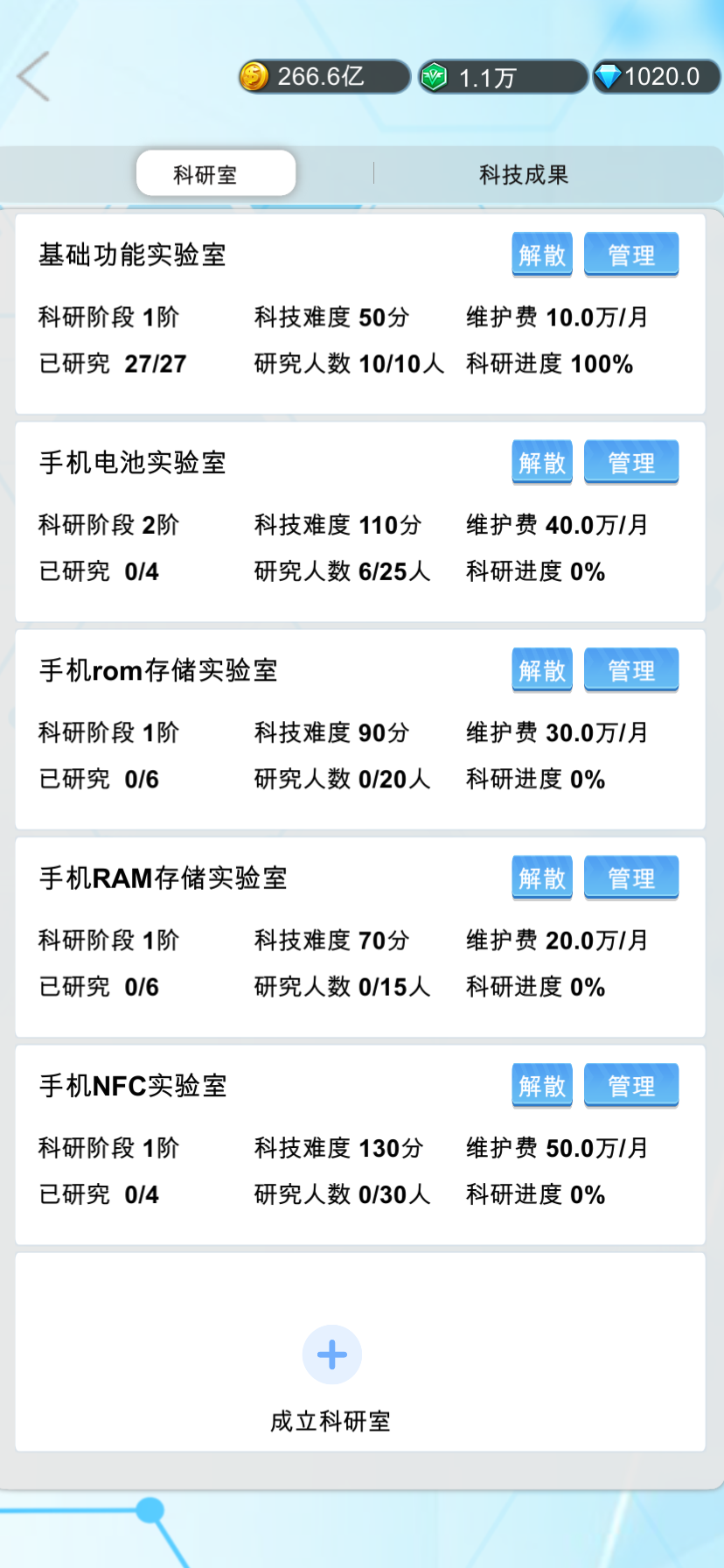Tap 管理 for 手机rom存储实验室
Screen dimensions: 724x1568
click(x=631, y=670)
